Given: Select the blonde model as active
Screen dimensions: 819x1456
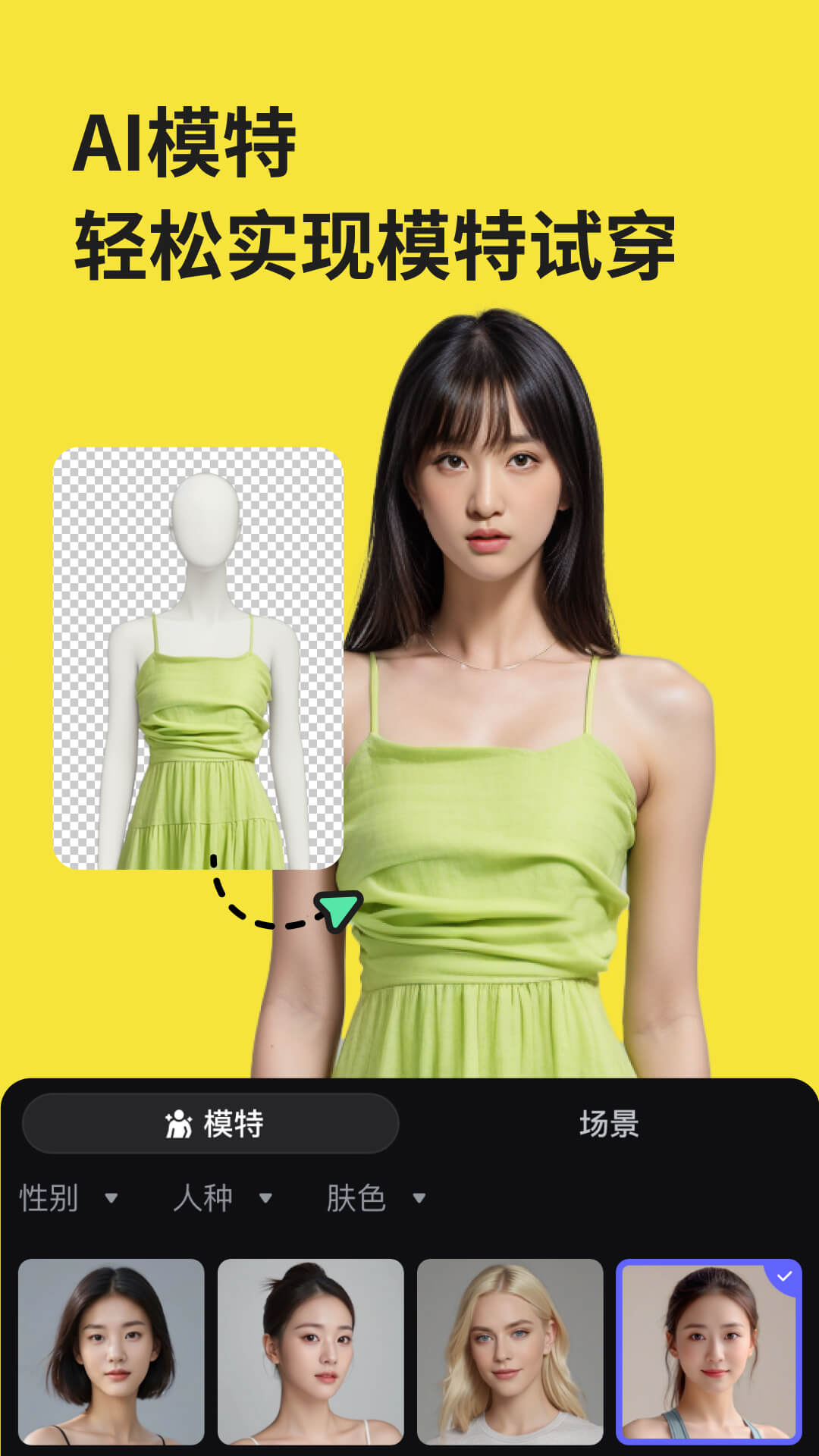Looking at the screenshot, I should tap(508, 1357).
